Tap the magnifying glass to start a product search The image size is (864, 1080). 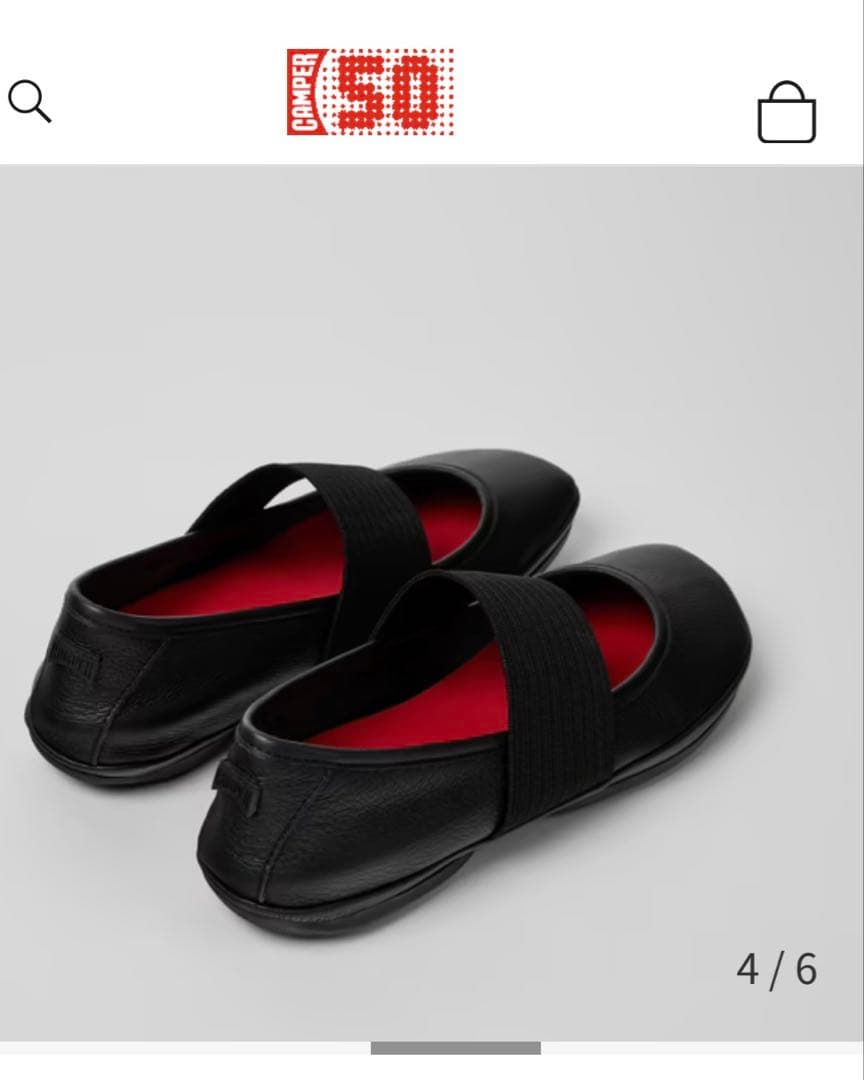coord(31,100)
